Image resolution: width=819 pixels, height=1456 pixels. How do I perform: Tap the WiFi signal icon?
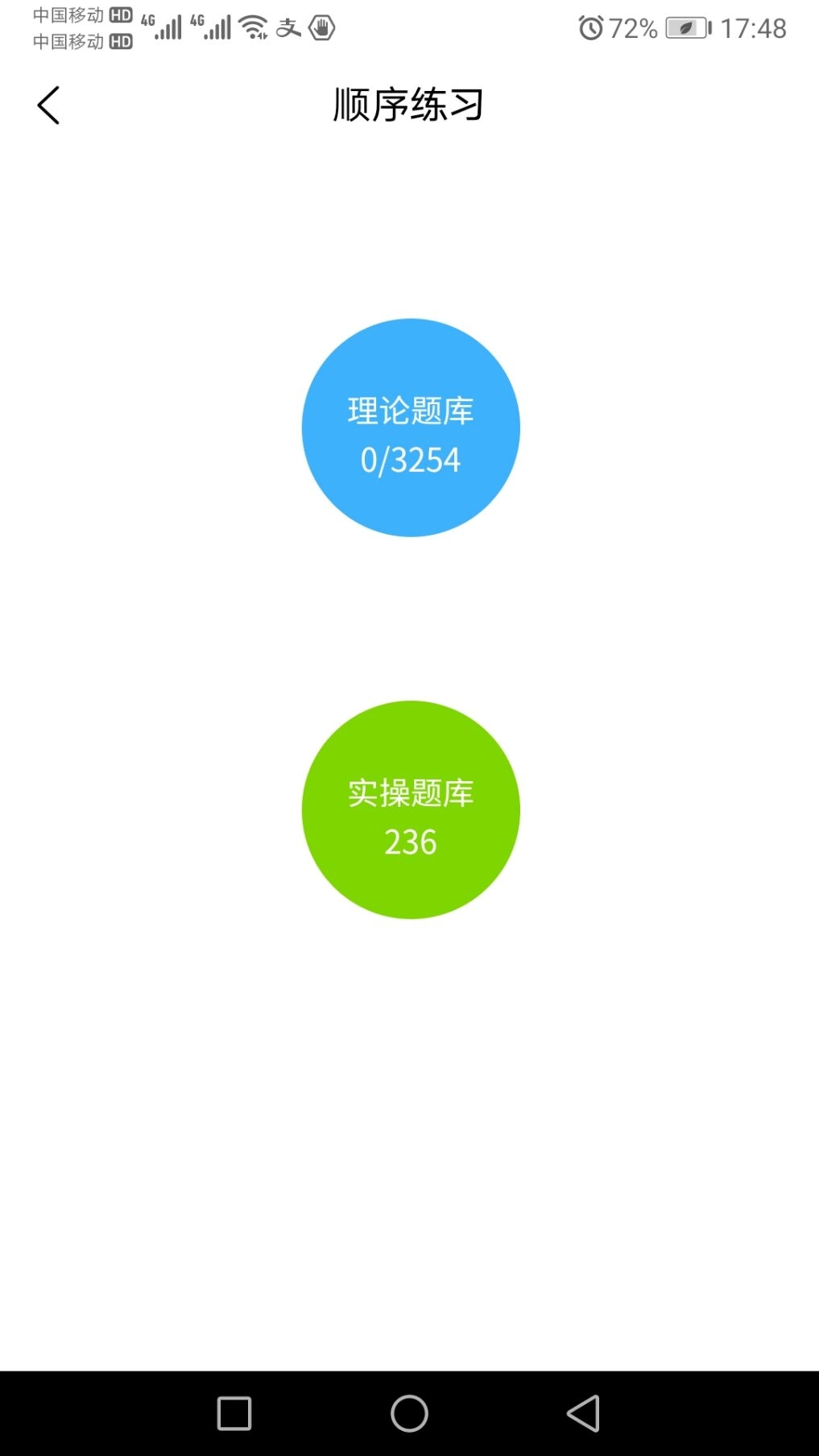(x=253, y=27)
